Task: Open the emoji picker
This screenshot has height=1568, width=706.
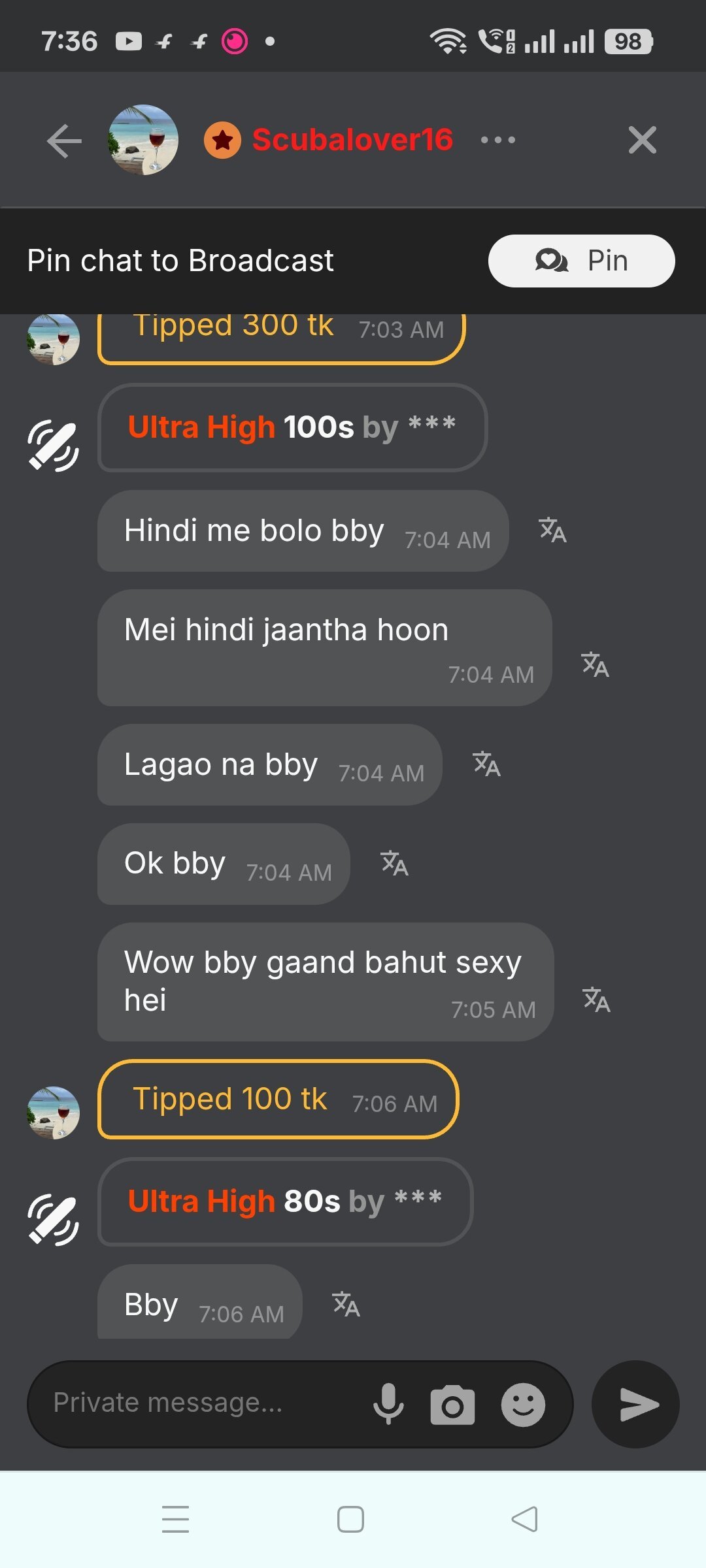Action: pos(523,1405)
